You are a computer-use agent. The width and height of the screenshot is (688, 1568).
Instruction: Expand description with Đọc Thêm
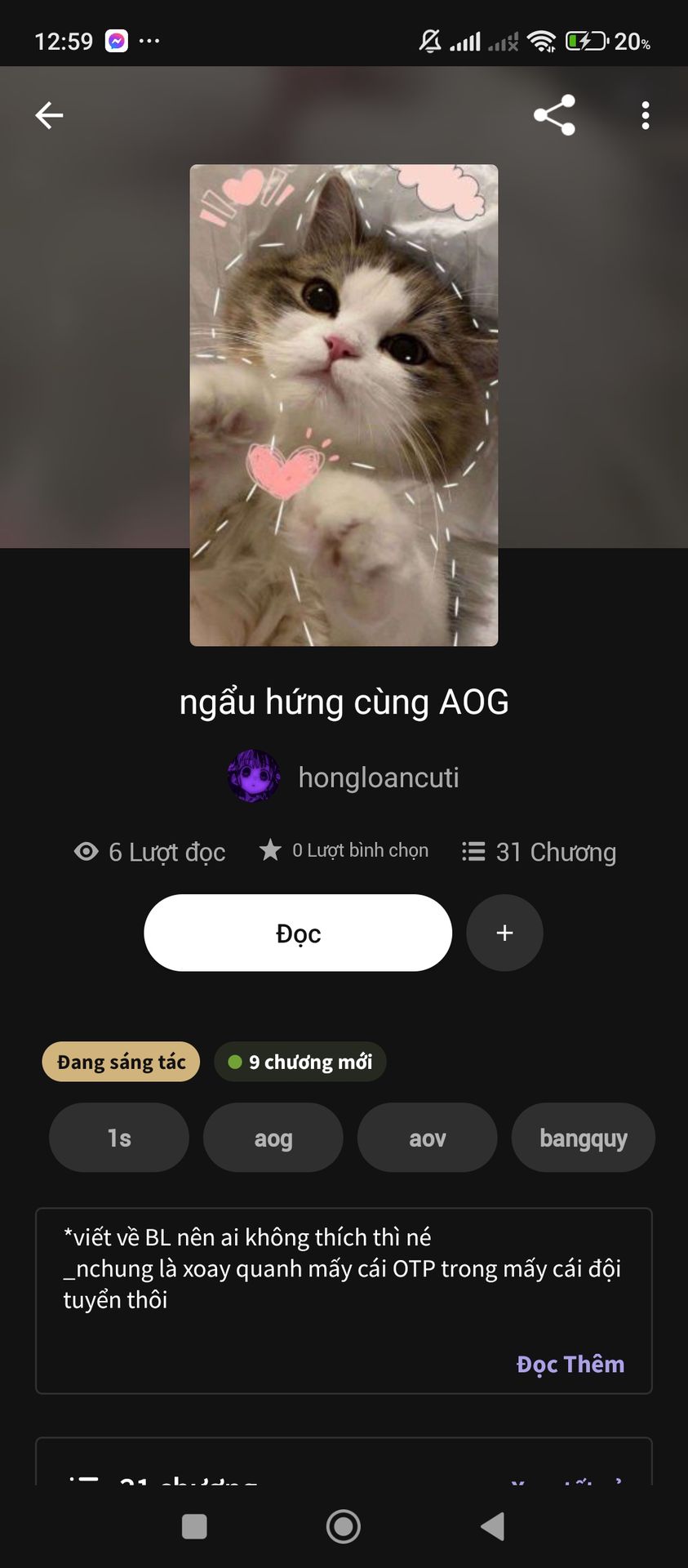[570, 1364]
